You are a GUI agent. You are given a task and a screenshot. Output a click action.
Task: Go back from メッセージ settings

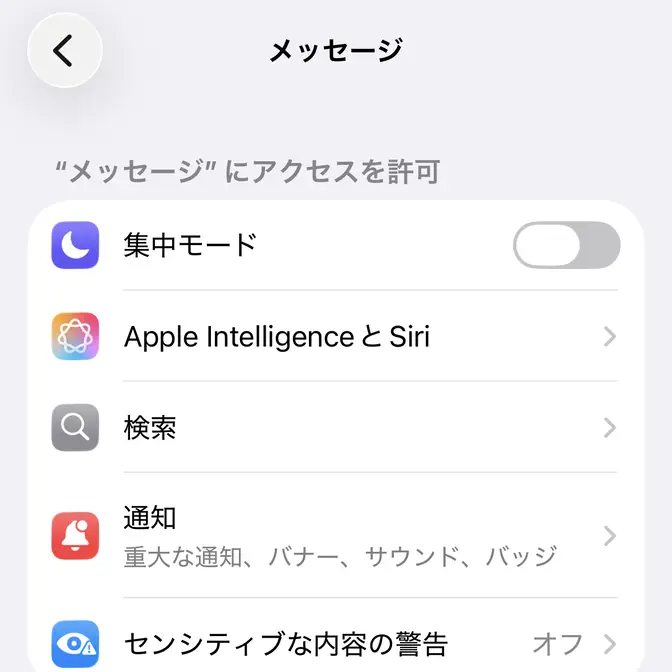[65, 50]
